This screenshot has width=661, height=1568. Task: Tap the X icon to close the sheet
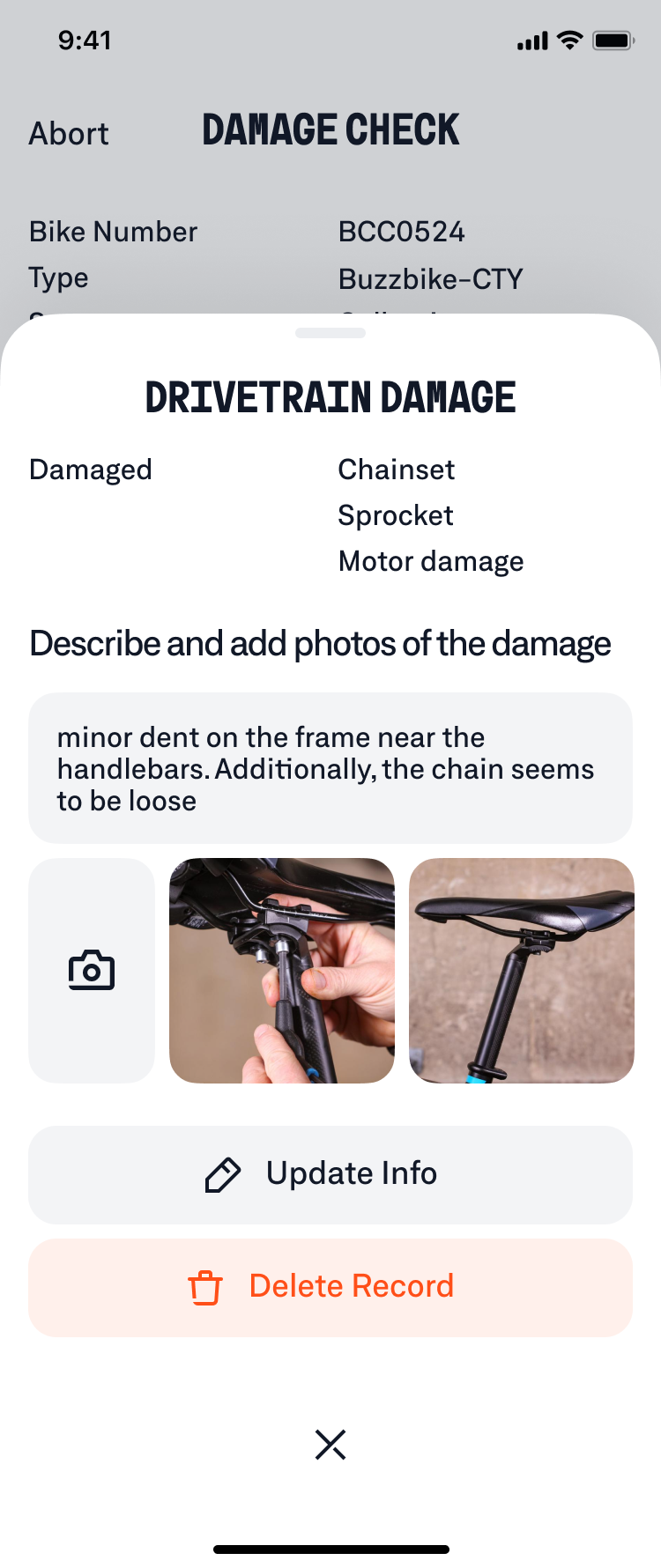330,1444
